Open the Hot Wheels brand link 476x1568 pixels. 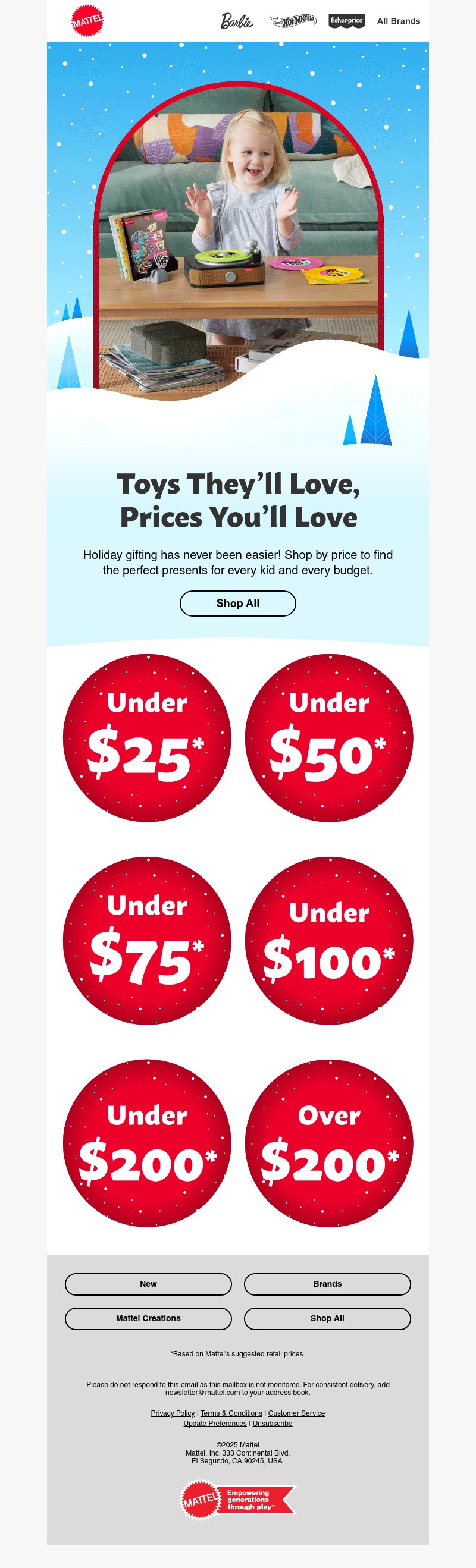[x=293, y=21]
